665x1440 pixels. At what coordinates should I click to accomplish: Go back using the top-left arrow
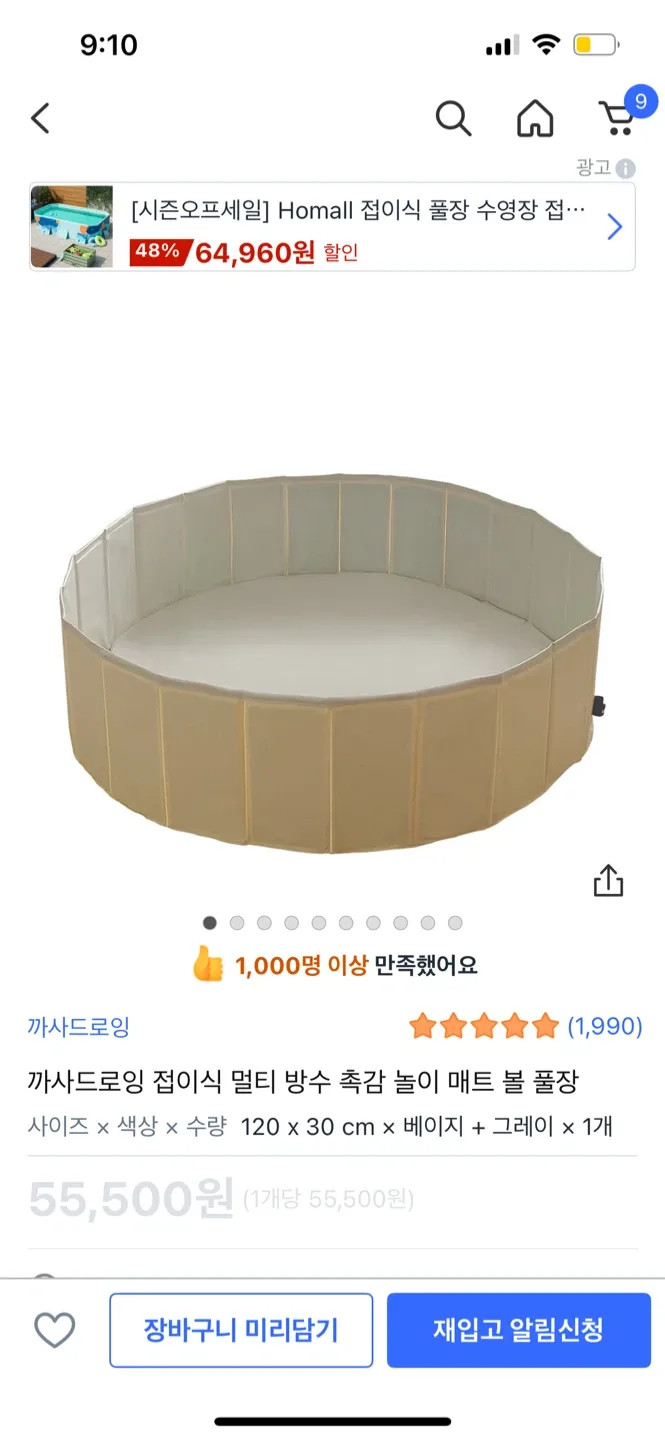(40, 119)
